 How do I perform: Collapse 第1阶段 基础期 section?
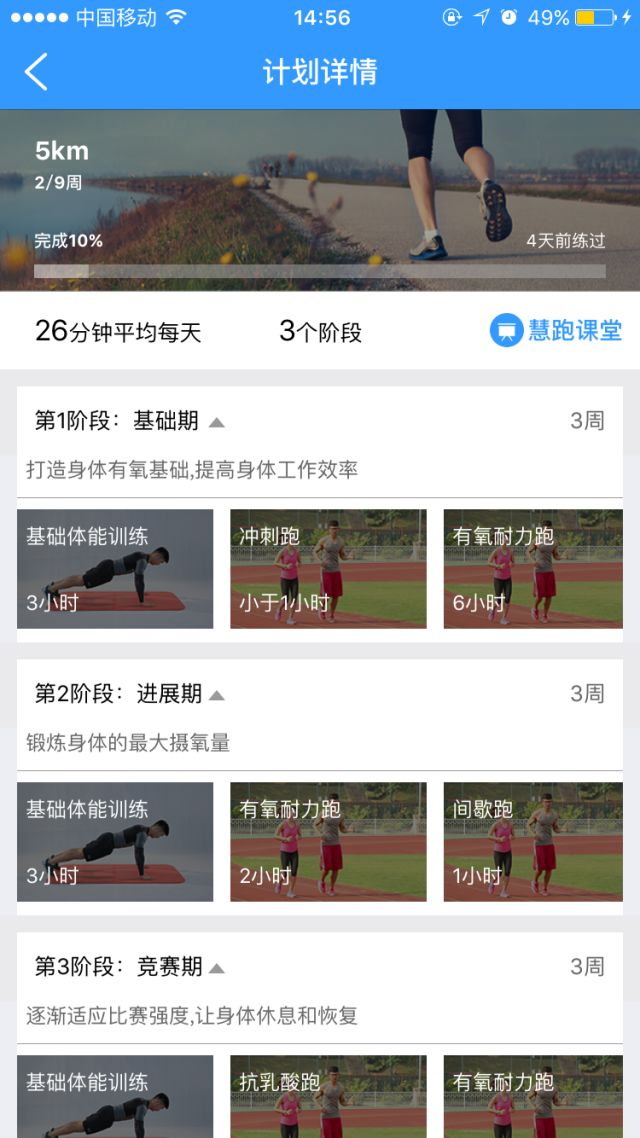(216, 421)
